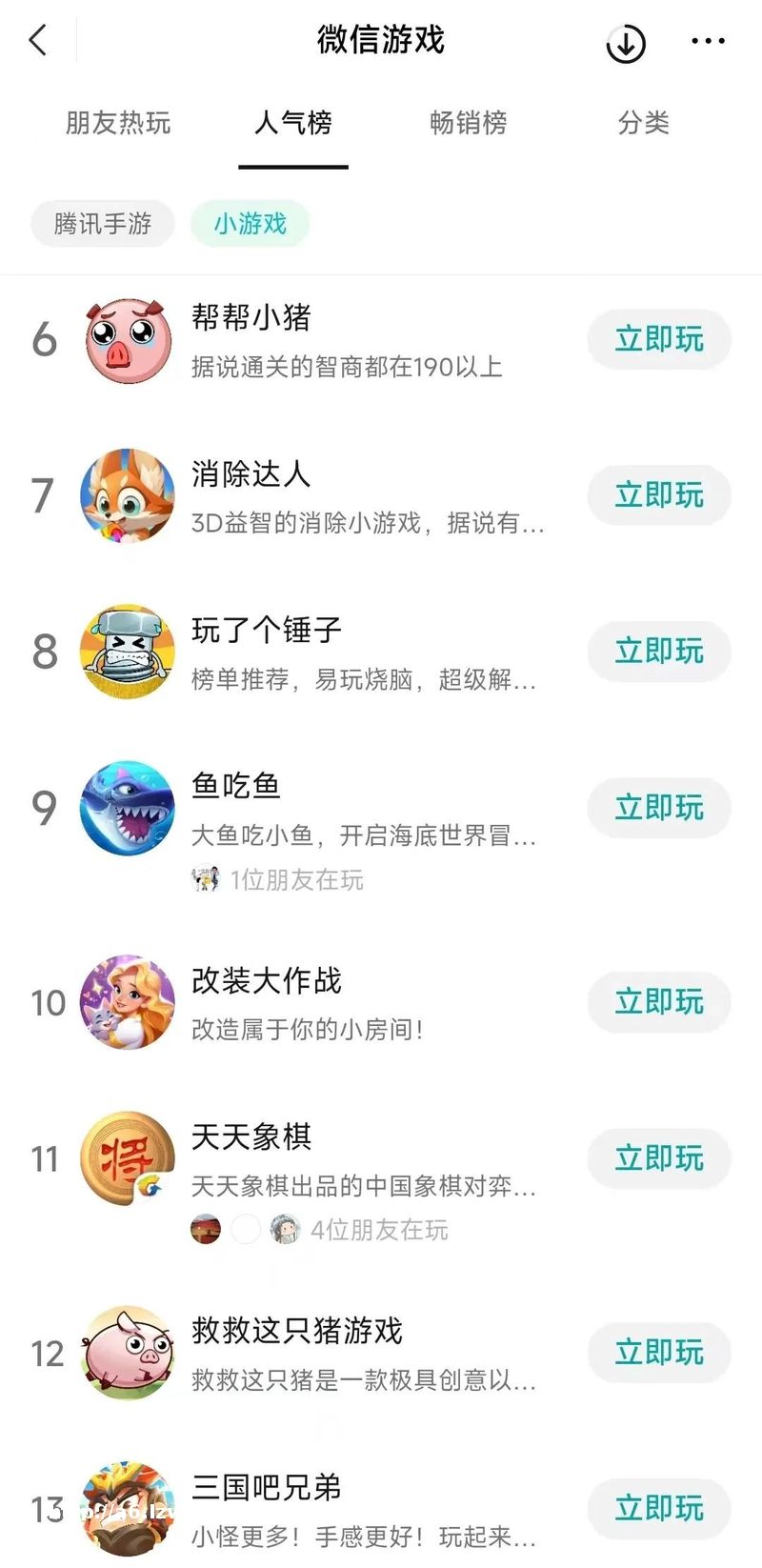Toggle the 小游戏 filter chip
Viewport: 762px width, 1568px height.
pyautogui.click(x=250, y=223)
